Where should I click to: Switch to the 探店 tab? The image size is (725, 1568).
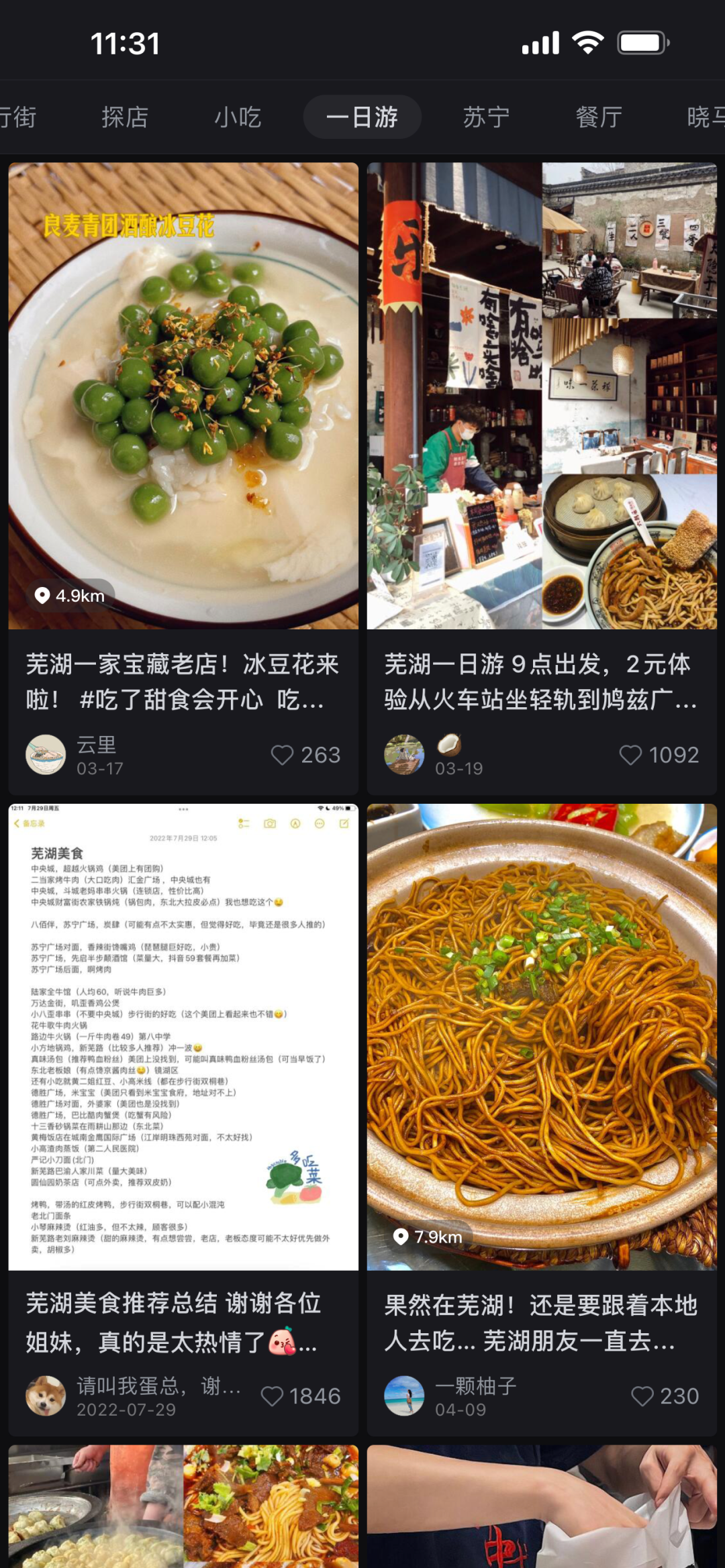125,117
